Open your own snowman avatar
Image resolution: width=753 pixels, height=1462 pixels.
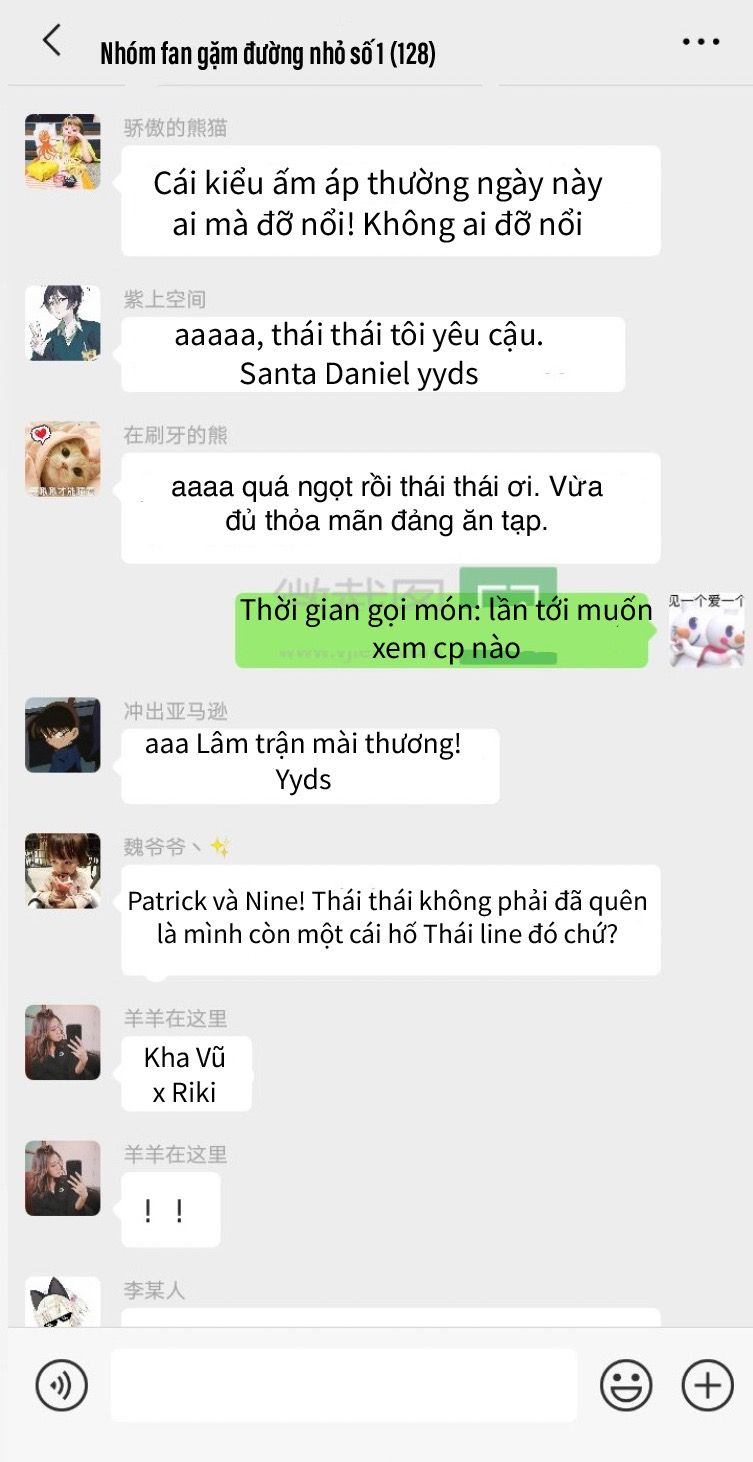706,630
